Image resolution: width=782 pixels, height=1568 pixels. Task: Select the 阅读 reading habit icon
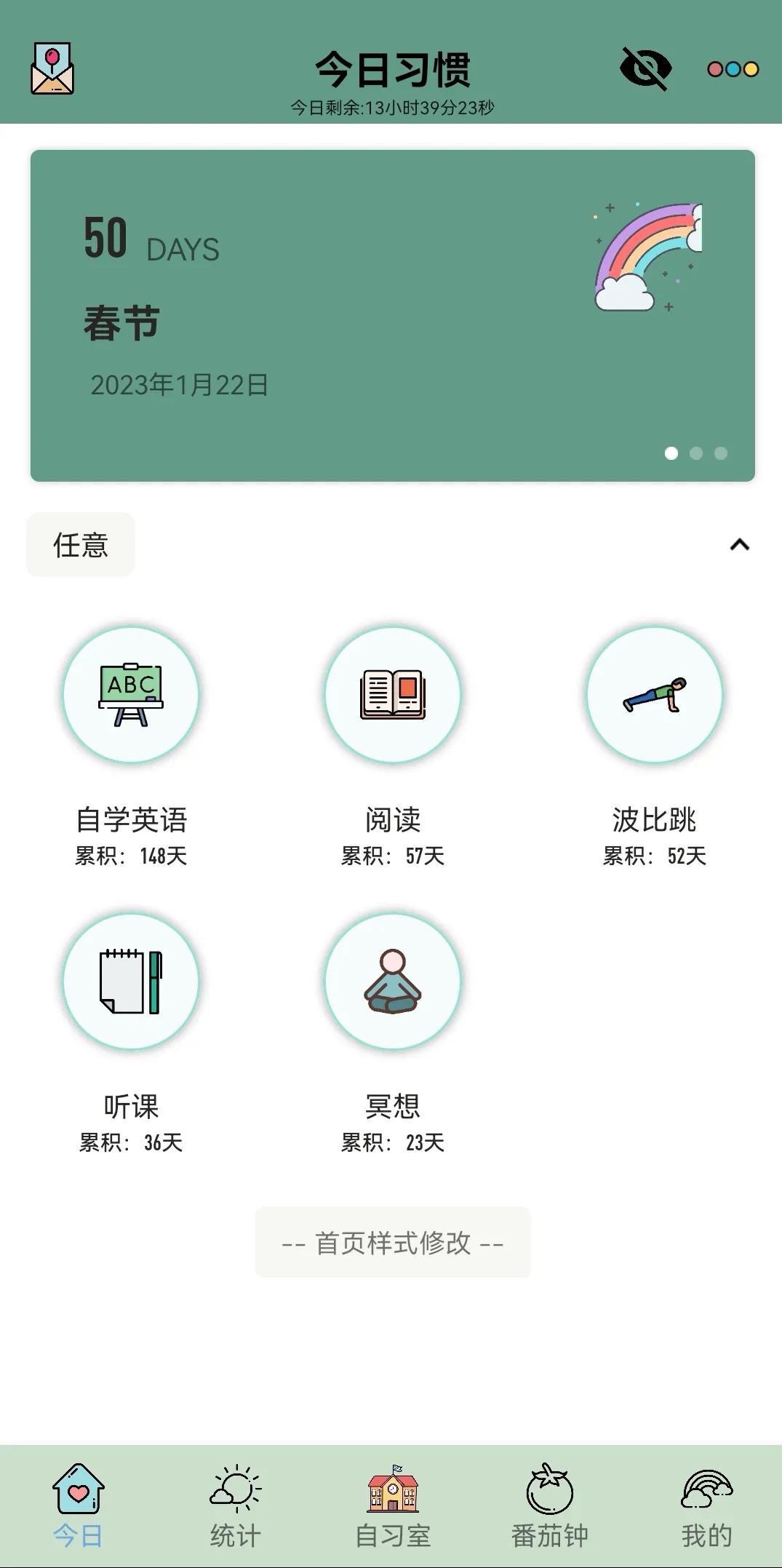[x=391, y=695]
